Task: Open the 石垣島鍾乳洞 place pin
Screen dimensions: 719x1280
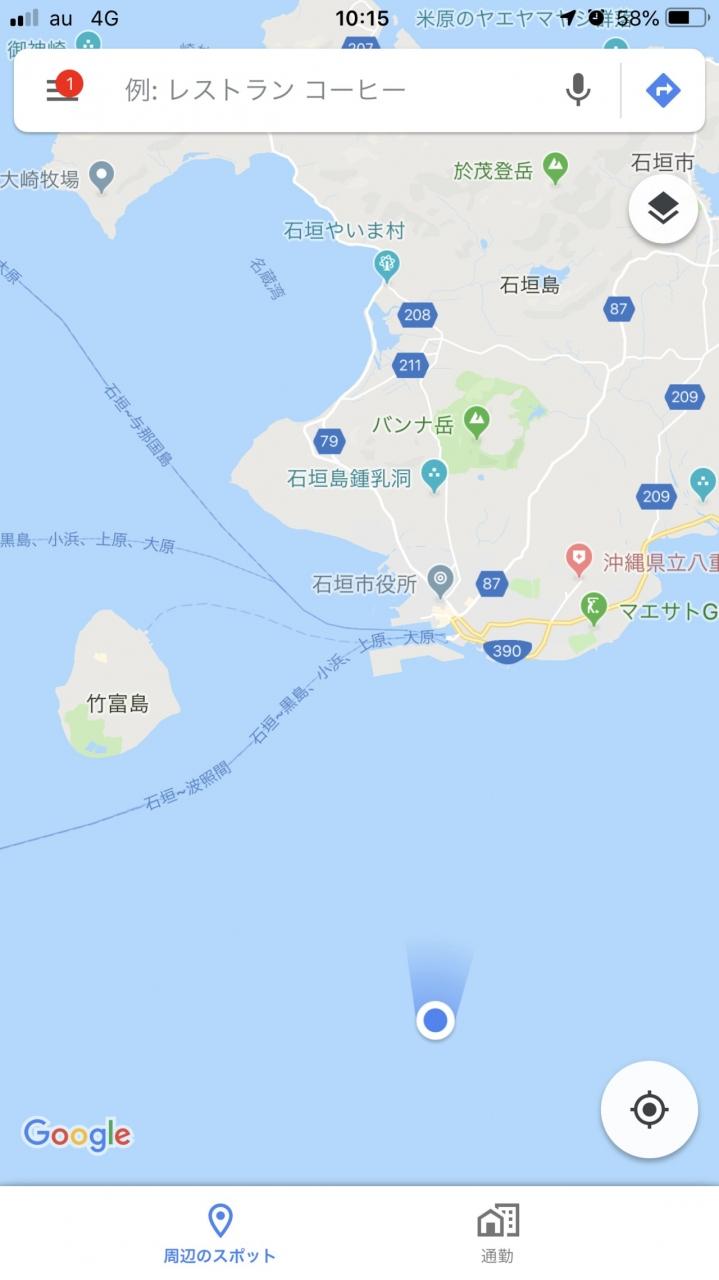Action: point(434,475)
